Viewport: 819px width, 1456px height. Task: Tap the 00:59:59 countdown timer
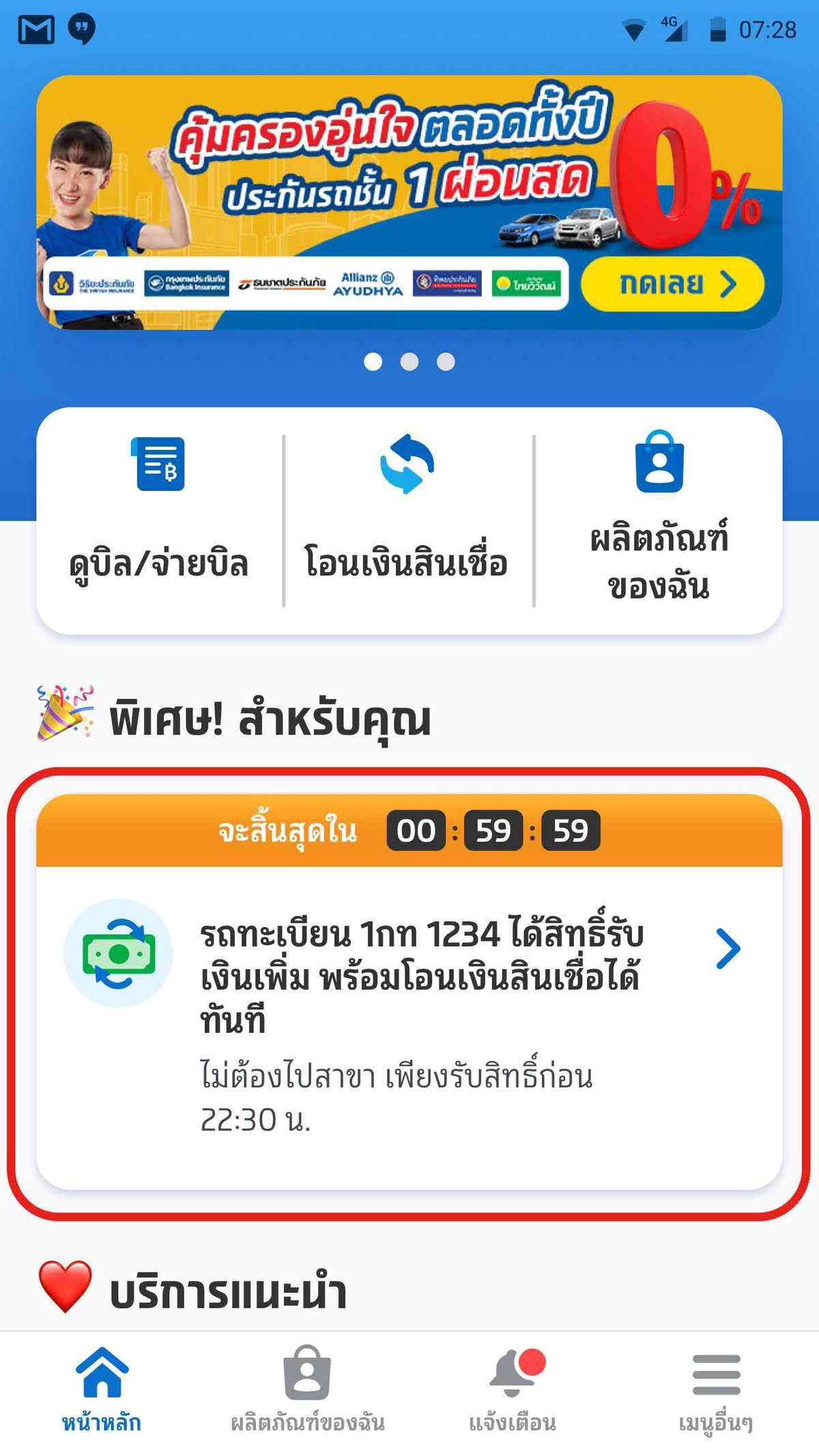[x=493, y=832]
